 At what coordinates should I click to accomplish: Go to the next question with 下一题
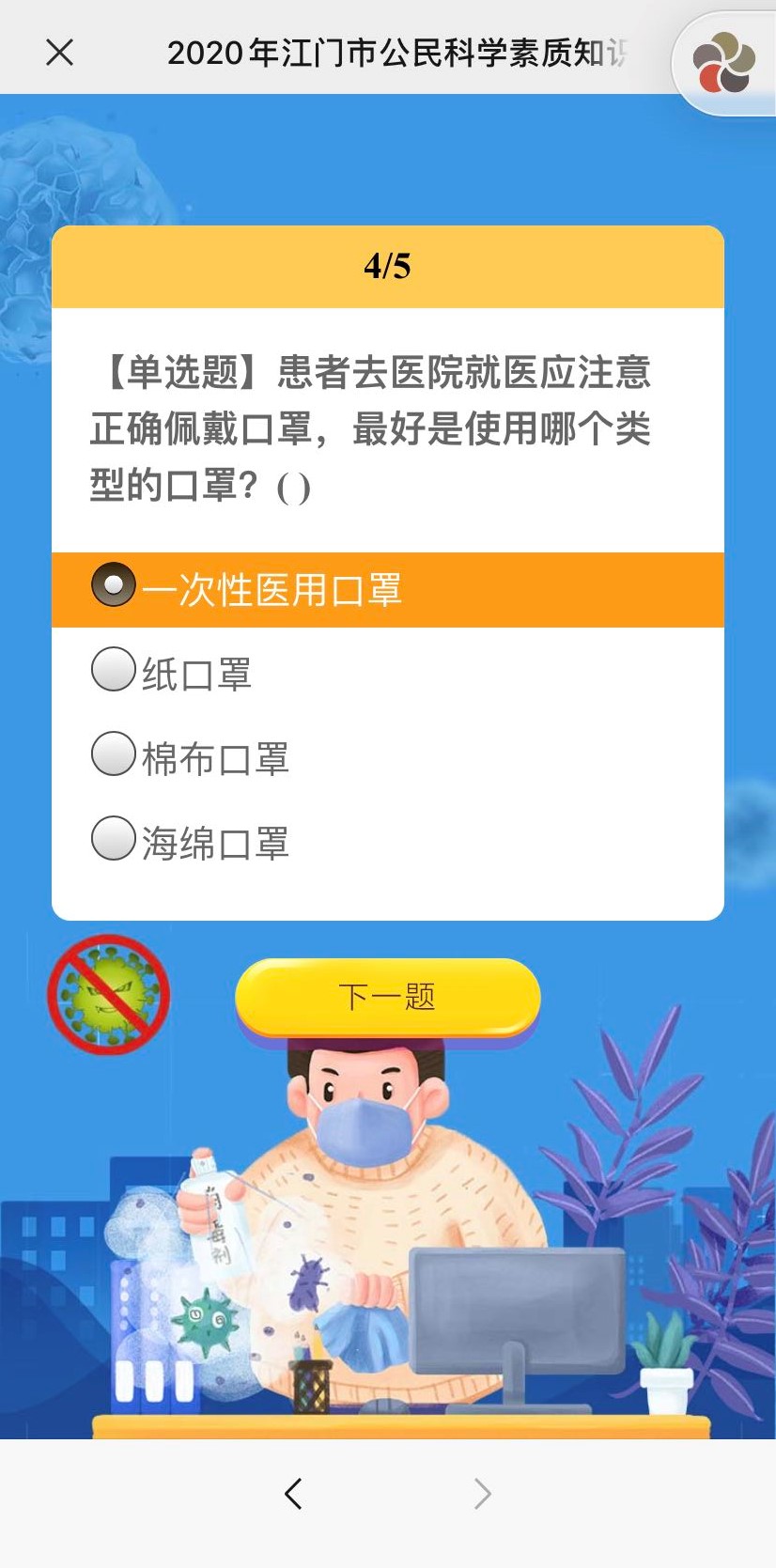[387, 997]
